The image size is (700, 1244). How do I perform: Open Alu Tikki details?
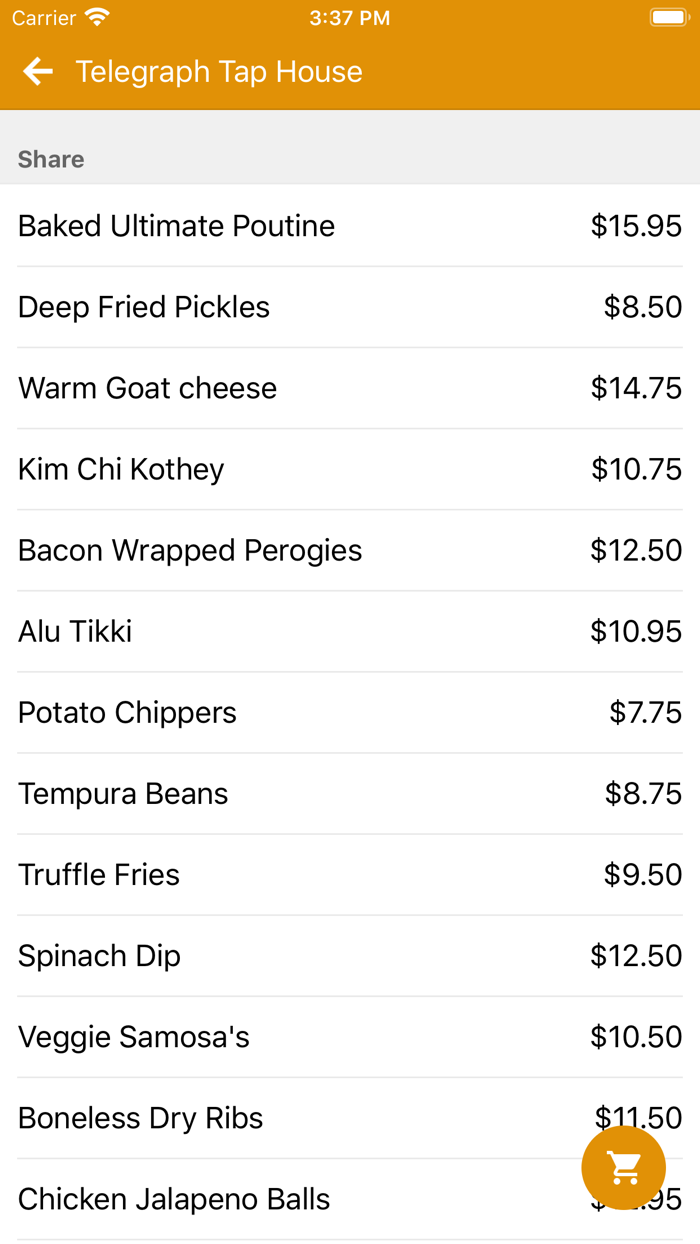click(75, 631)
